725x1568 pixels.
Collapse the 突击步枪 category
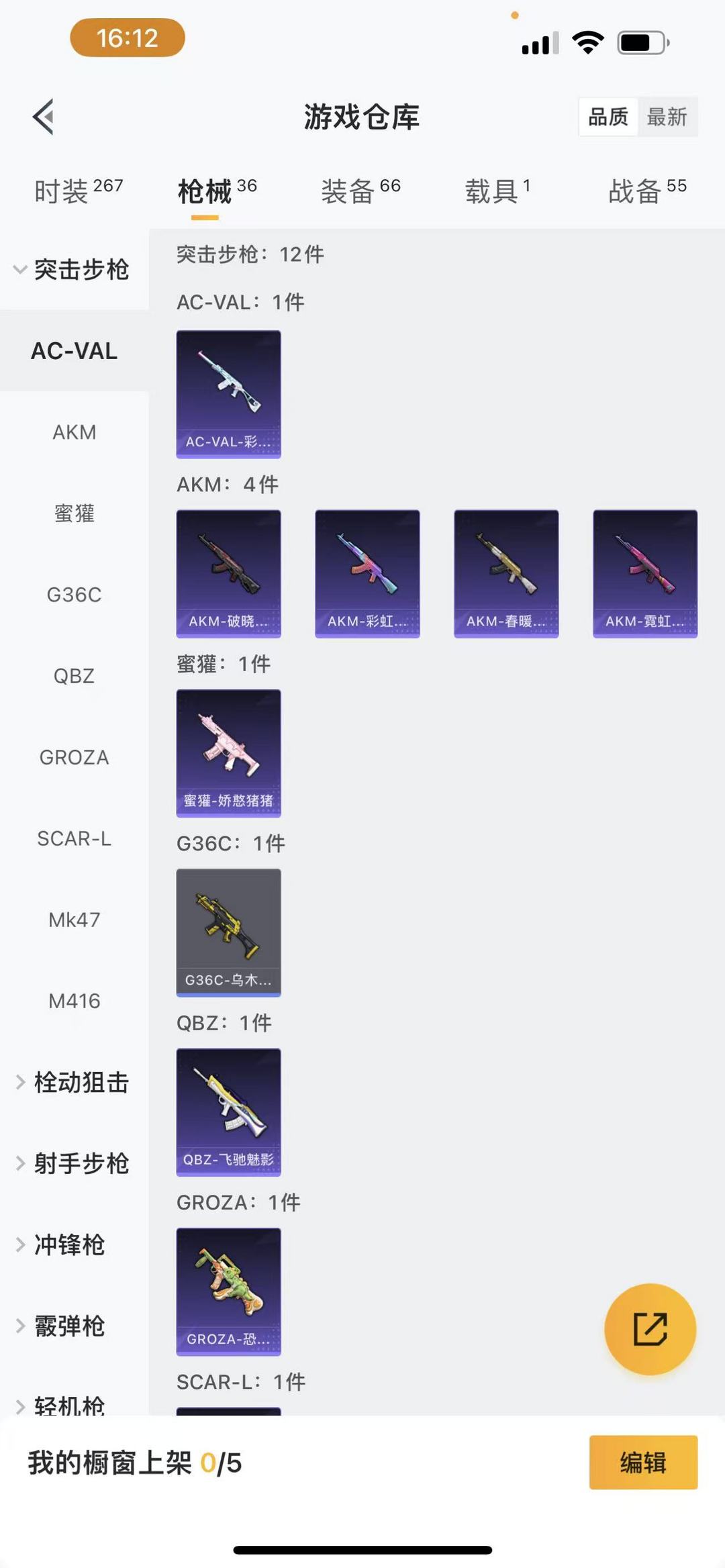(x=72, y=270)
